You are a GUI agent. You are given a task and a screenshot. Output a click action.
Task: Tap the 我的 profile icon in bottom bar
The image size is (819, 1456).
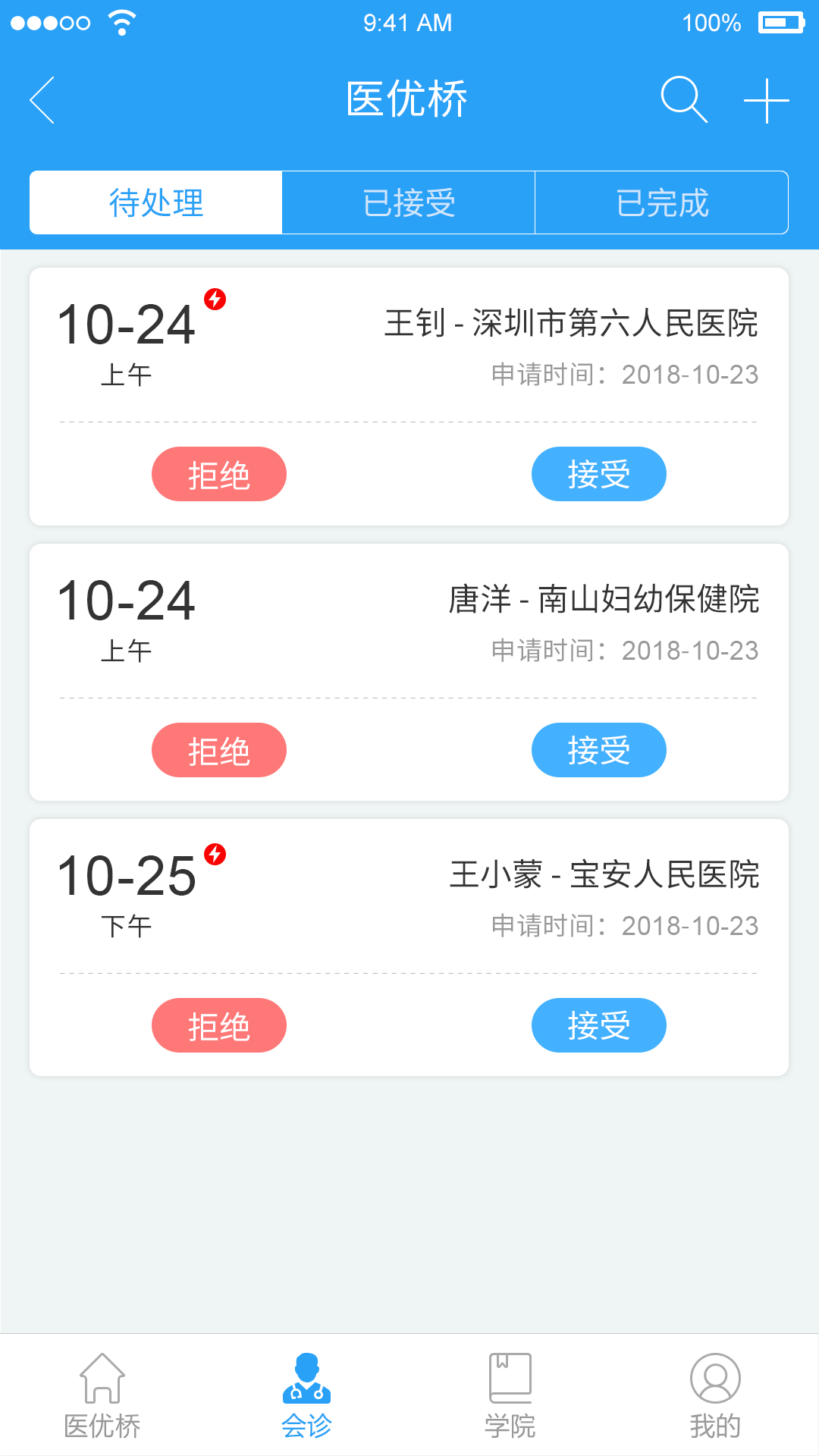click(x=716, y=1392)
